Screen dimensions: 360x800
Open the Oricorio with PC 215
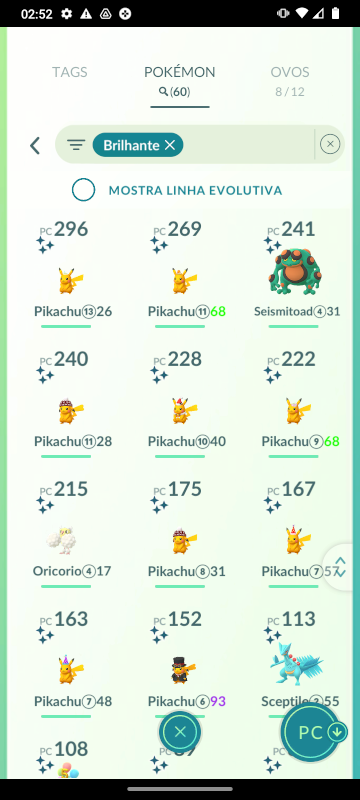coord(66,534)
